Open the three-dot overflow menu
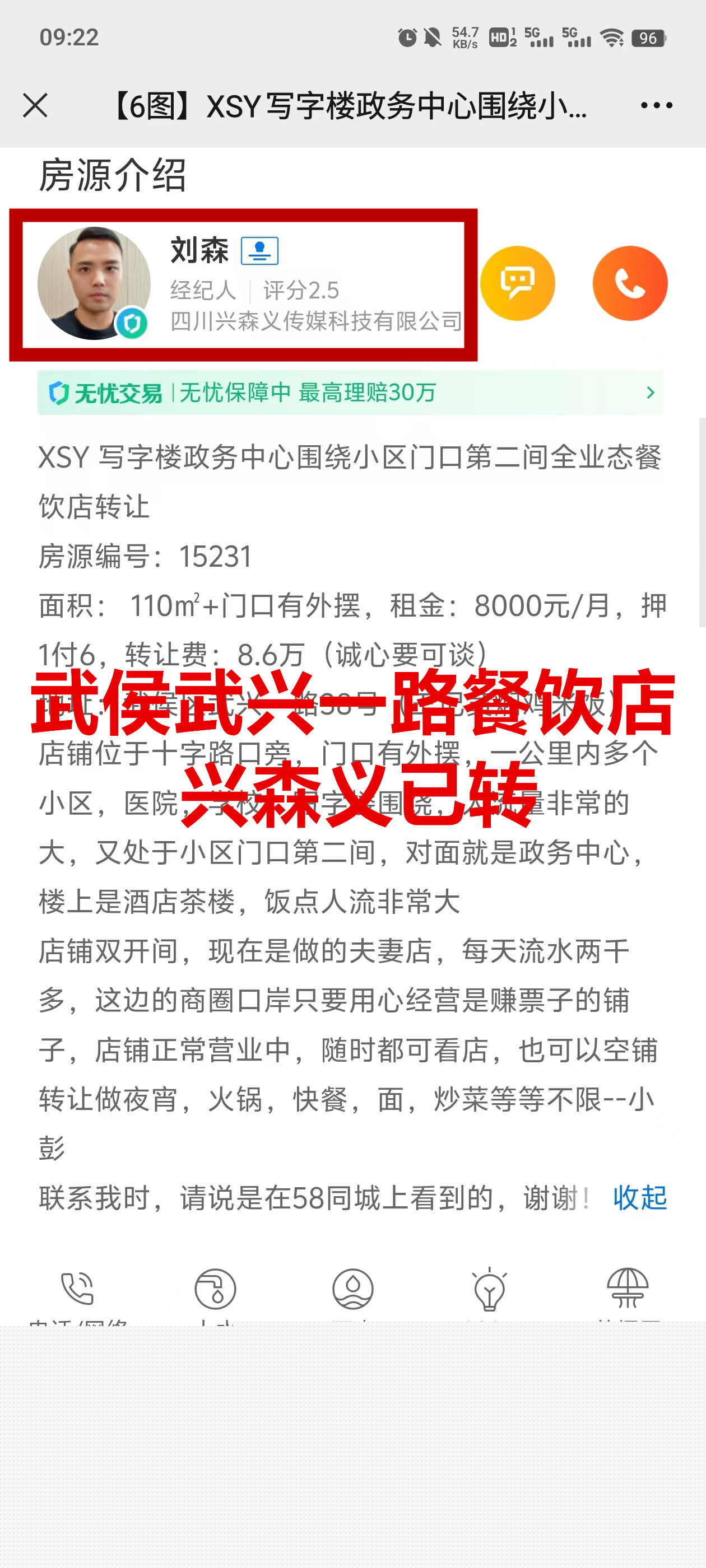This screenshot has height=1568, width=706. tap(656, 105)
